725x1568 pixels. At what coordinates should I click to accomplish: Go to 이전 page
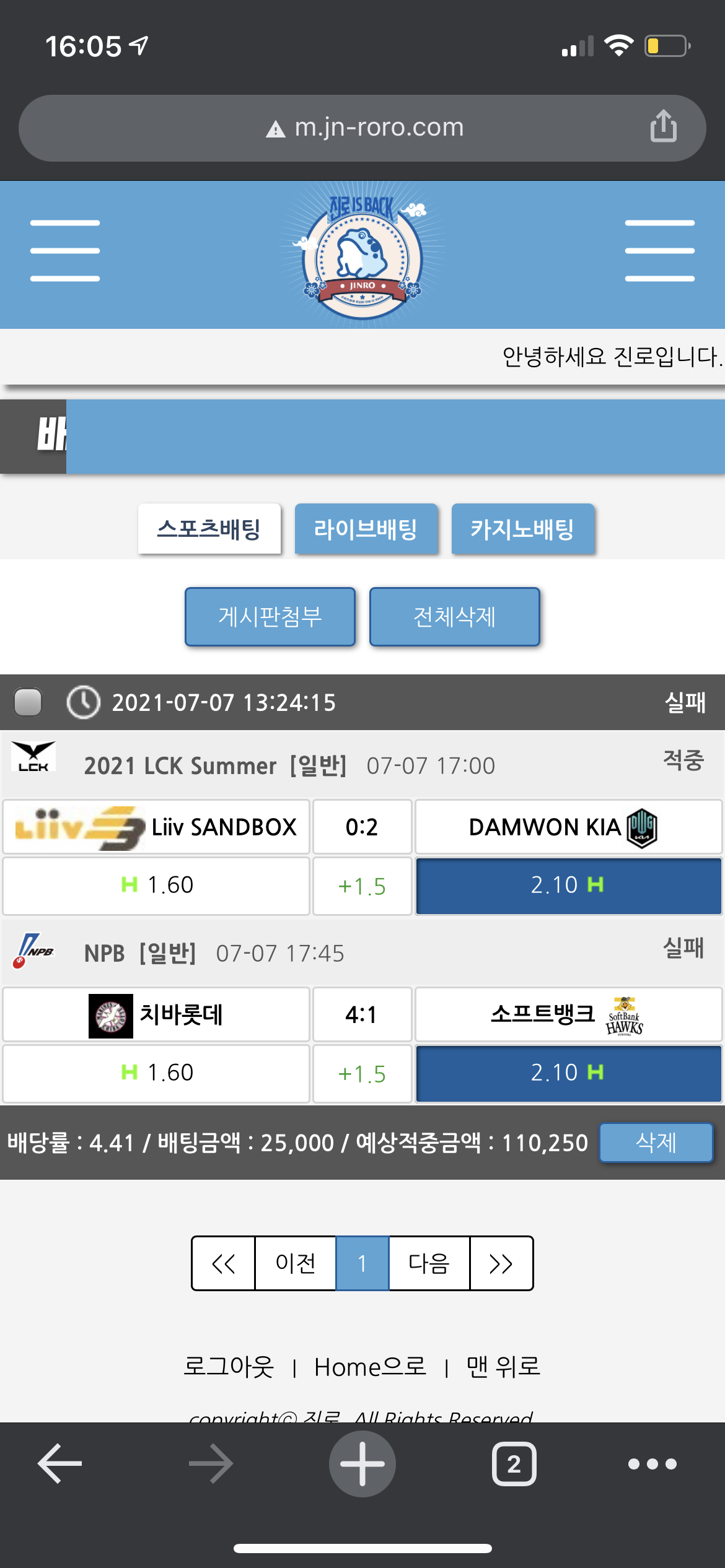click(x=296, y=1263)
